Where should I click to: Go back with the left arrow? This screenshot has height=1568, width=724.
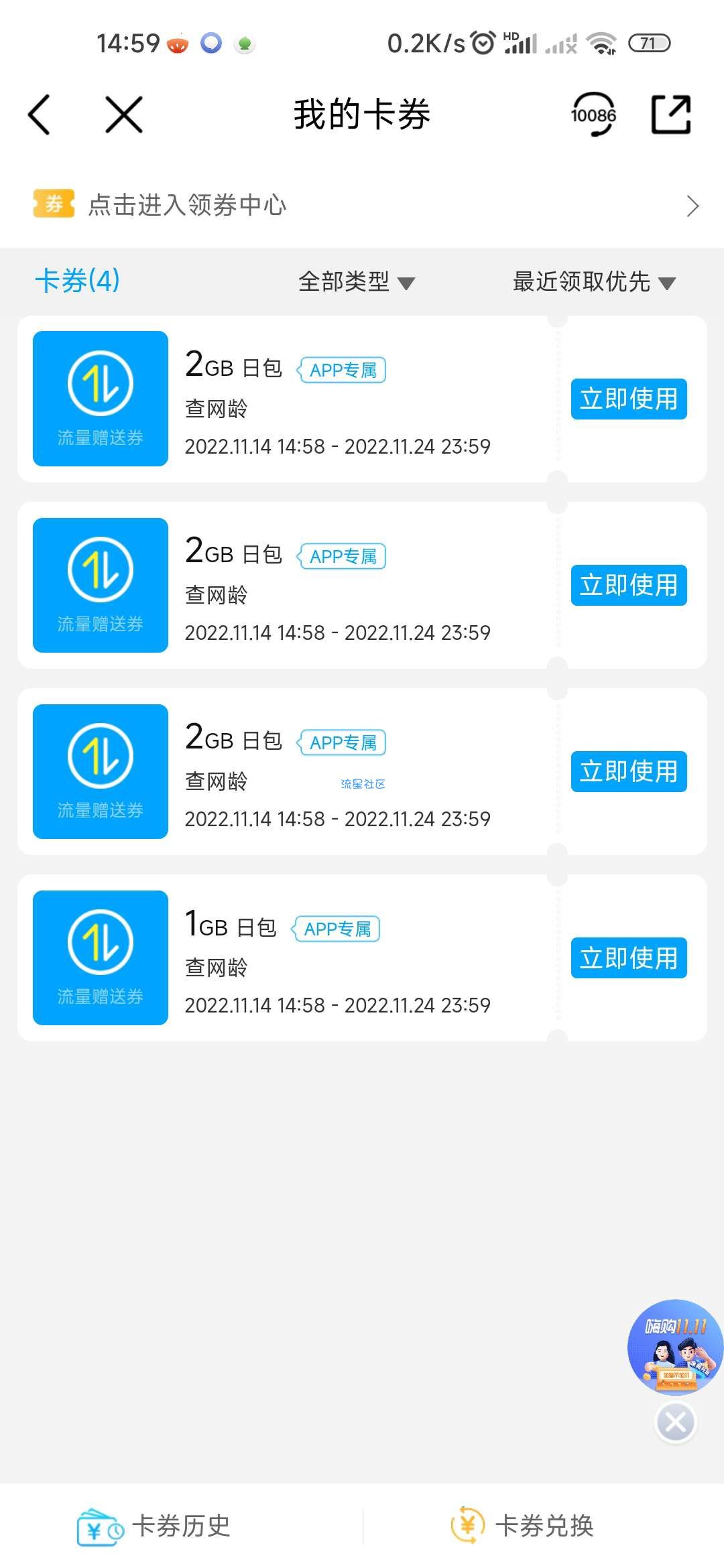point(39,115)
